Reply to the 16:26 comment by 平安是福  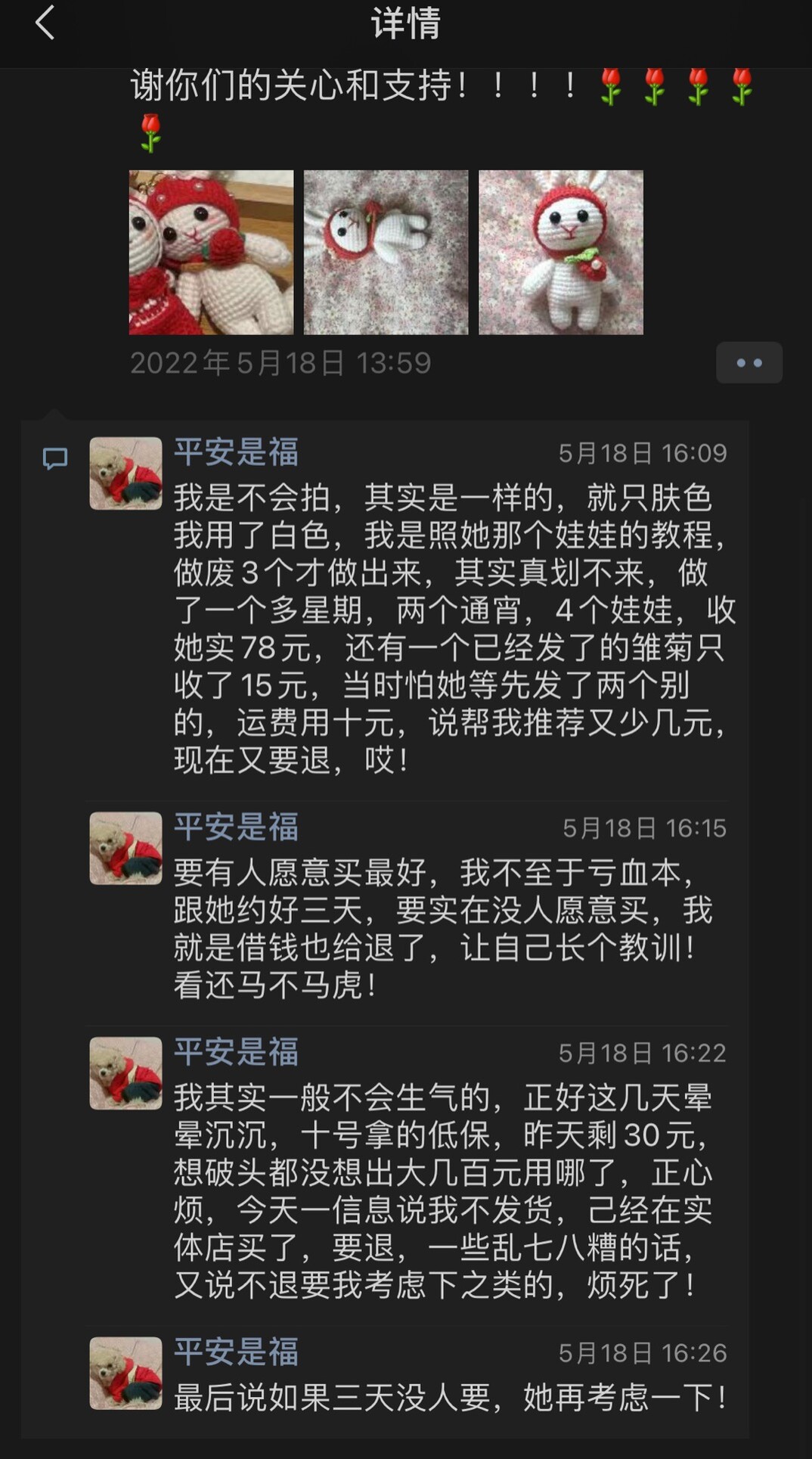click(450, 1396)
